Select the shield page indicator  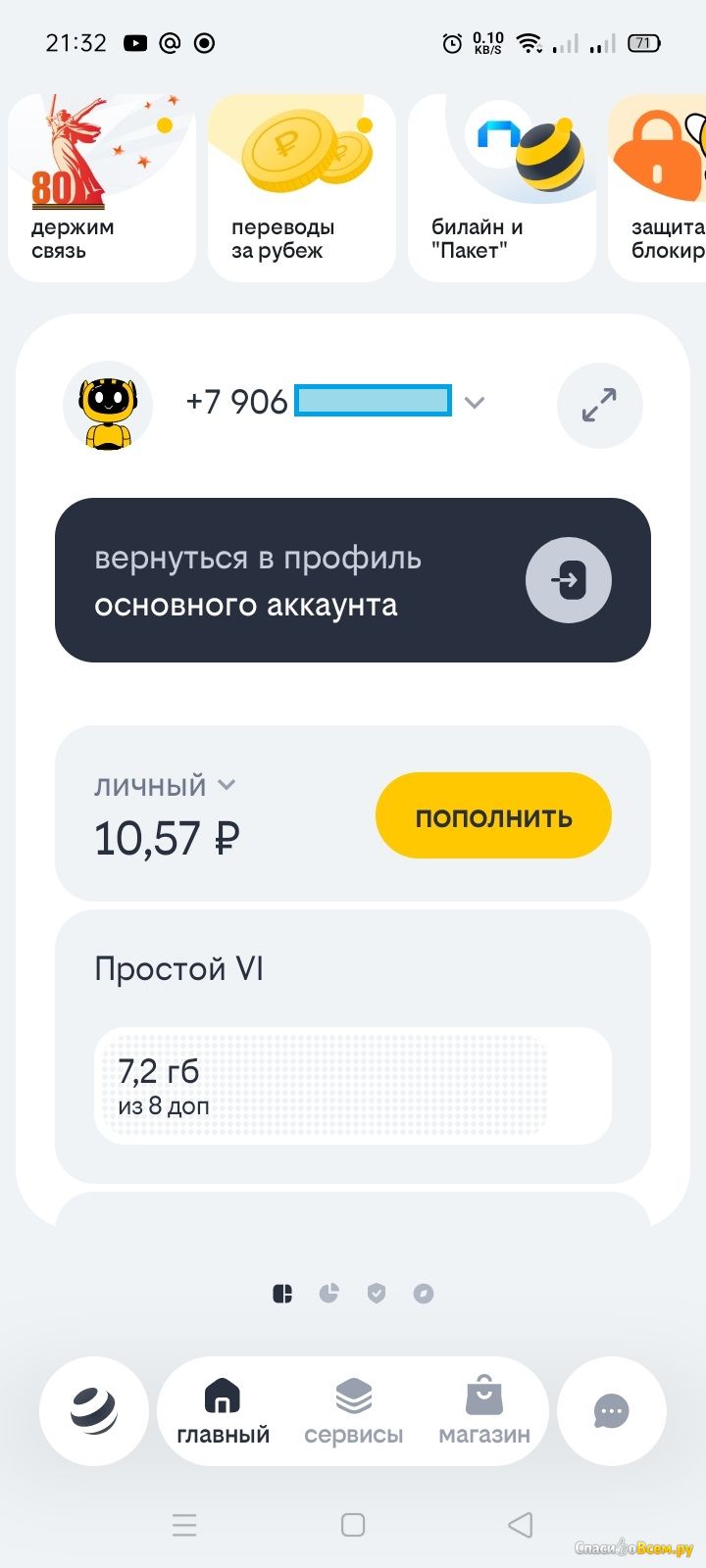click(x=377, y=1294)
